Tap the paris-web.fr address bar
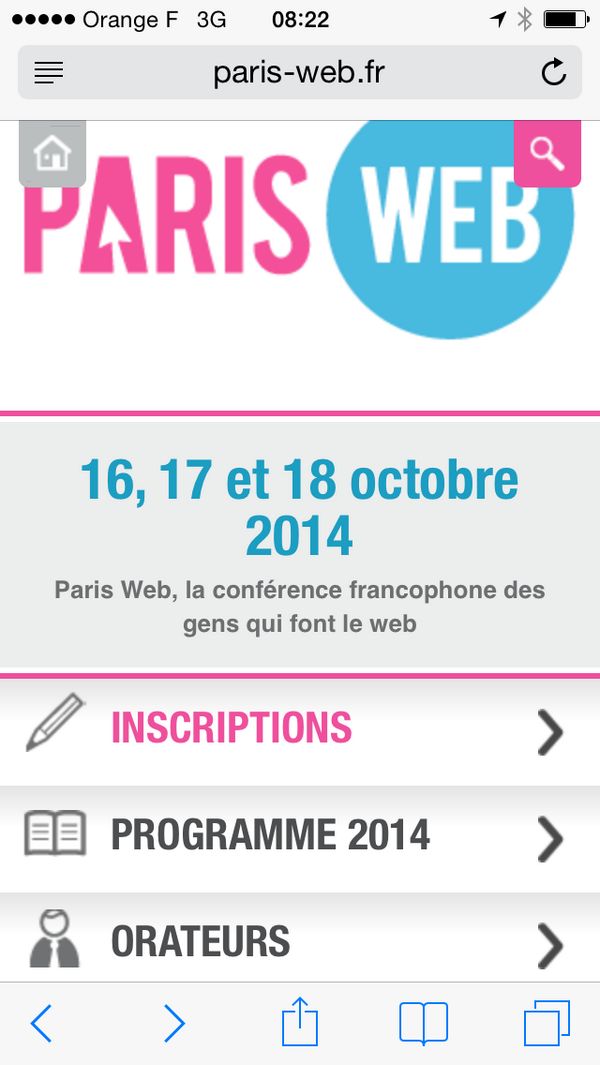The height and width of the screenshot is (1065, 600). click(x=298, y=73)
